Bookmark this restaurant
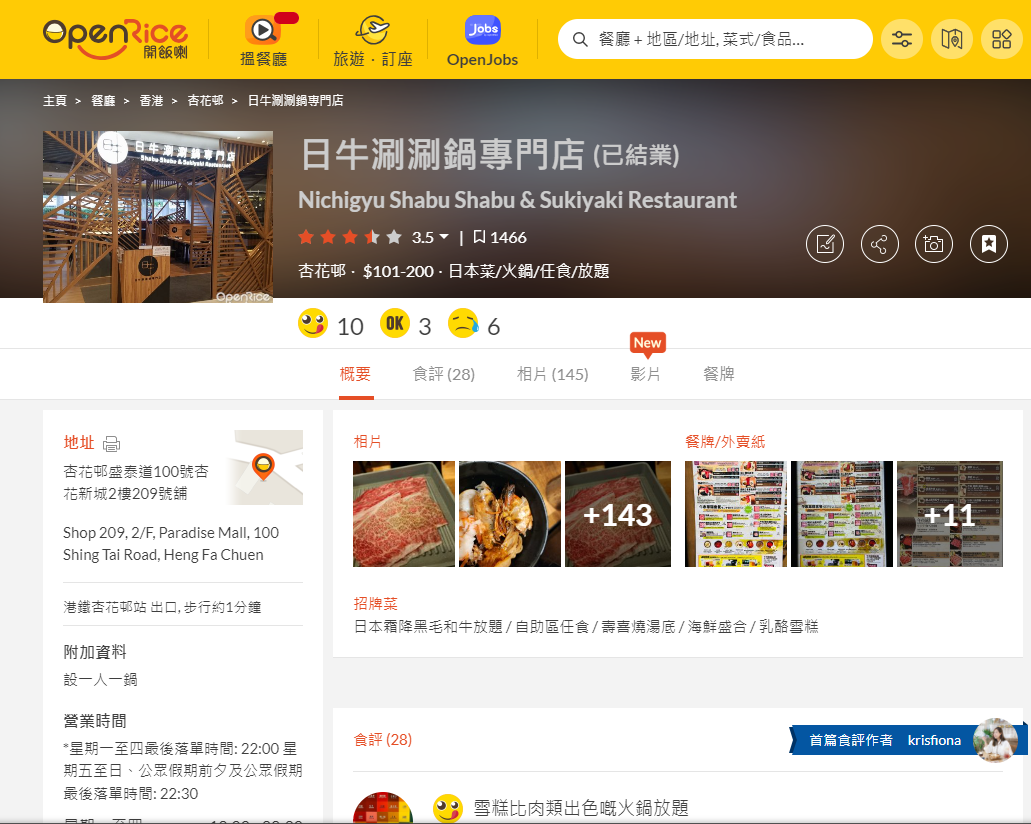1031x824 pixels. click(989, 244)
